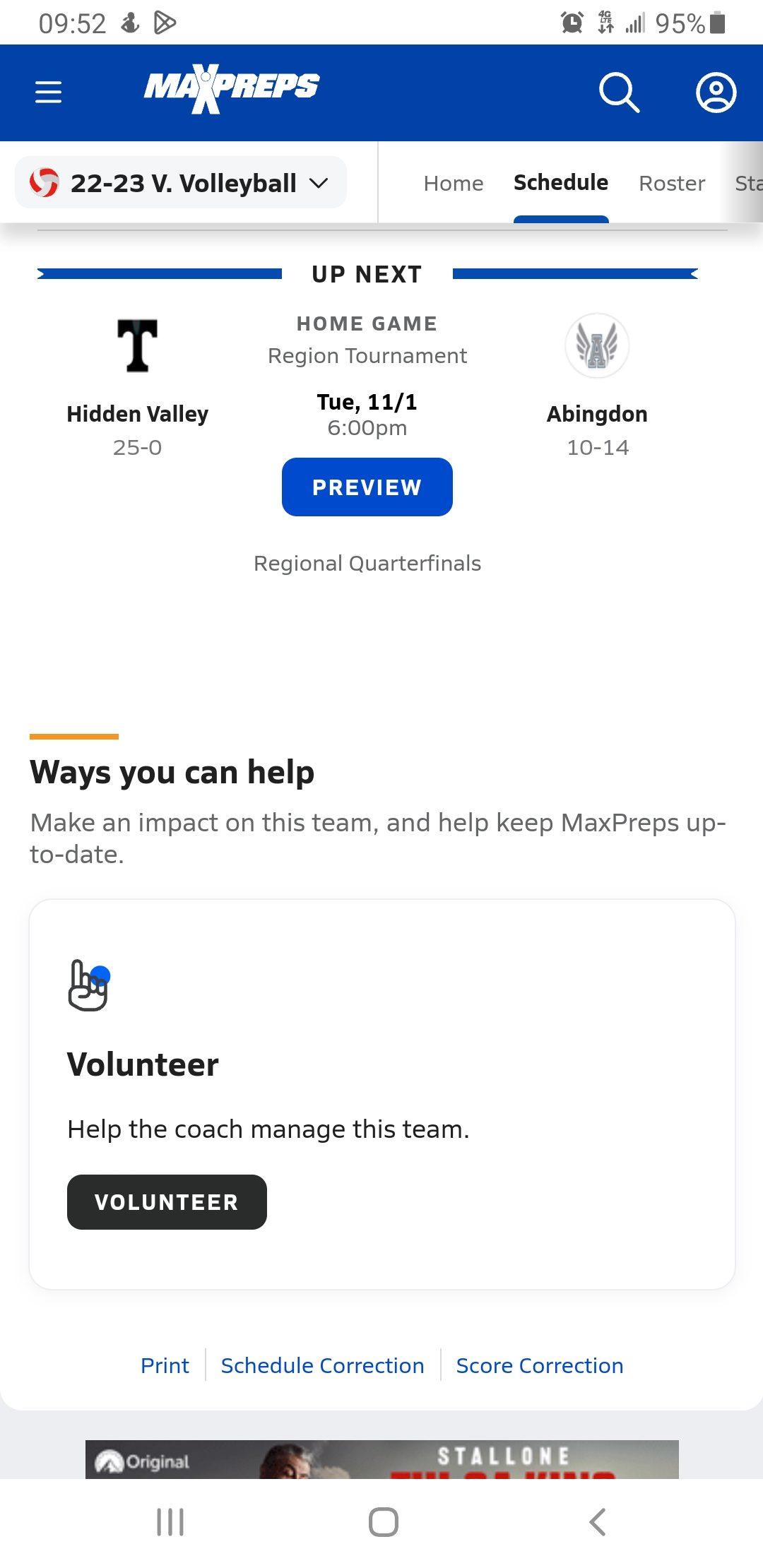Open the search icon
Image resolution: width=763 pixels, height=1568 pixels.
coord(619,93)
